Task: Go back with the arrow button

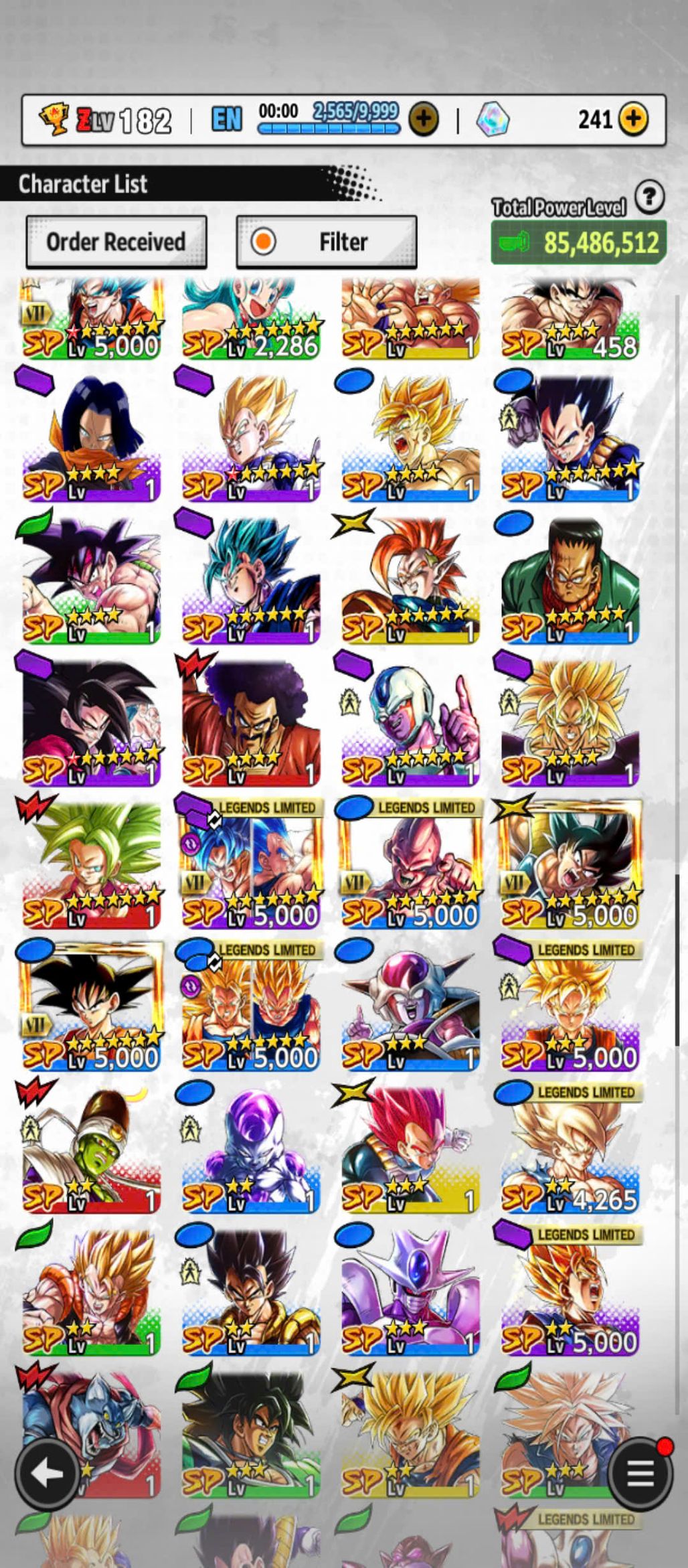Action: pyautogui.click(x=48, y=1473)
